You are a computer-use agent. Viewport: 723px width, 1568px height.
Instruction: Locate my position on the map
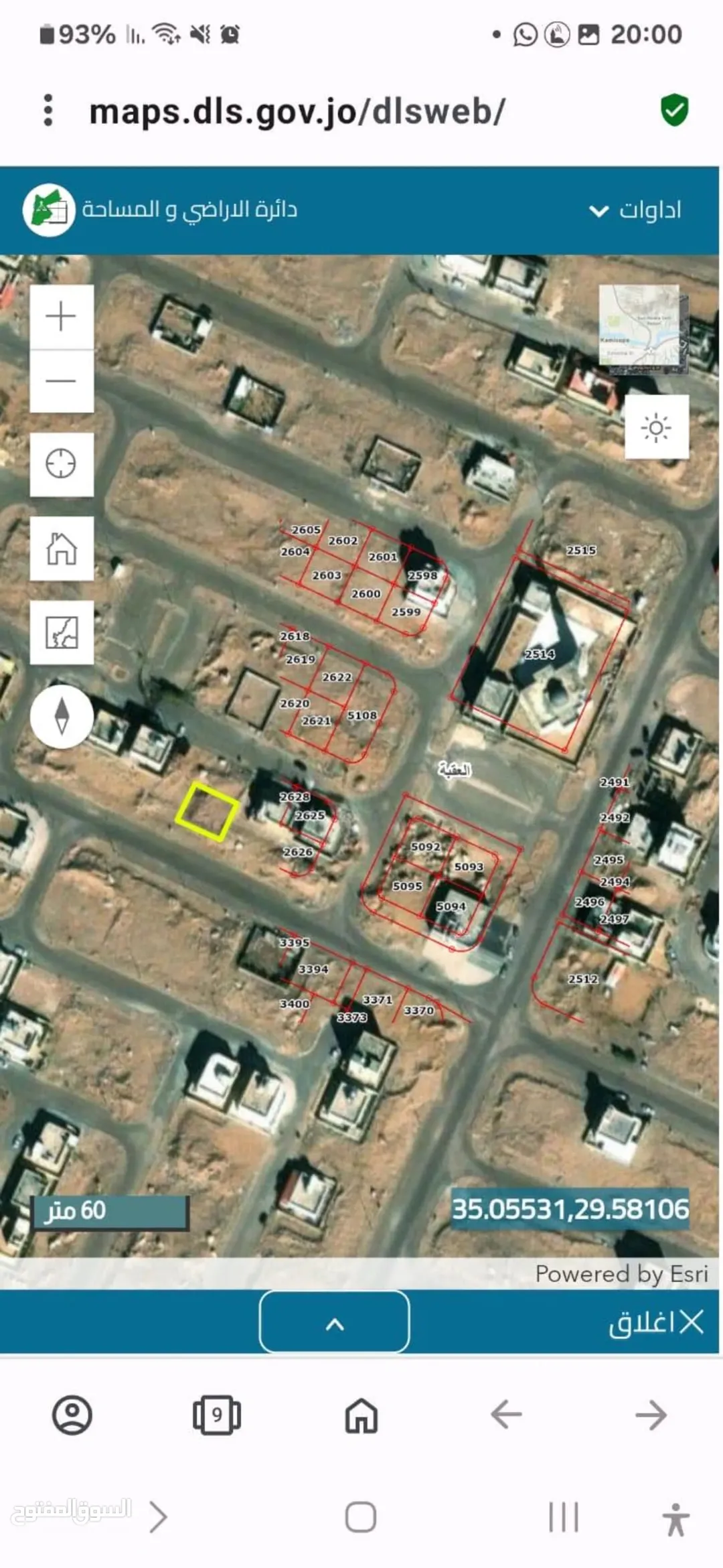click(x=62, y=464)
